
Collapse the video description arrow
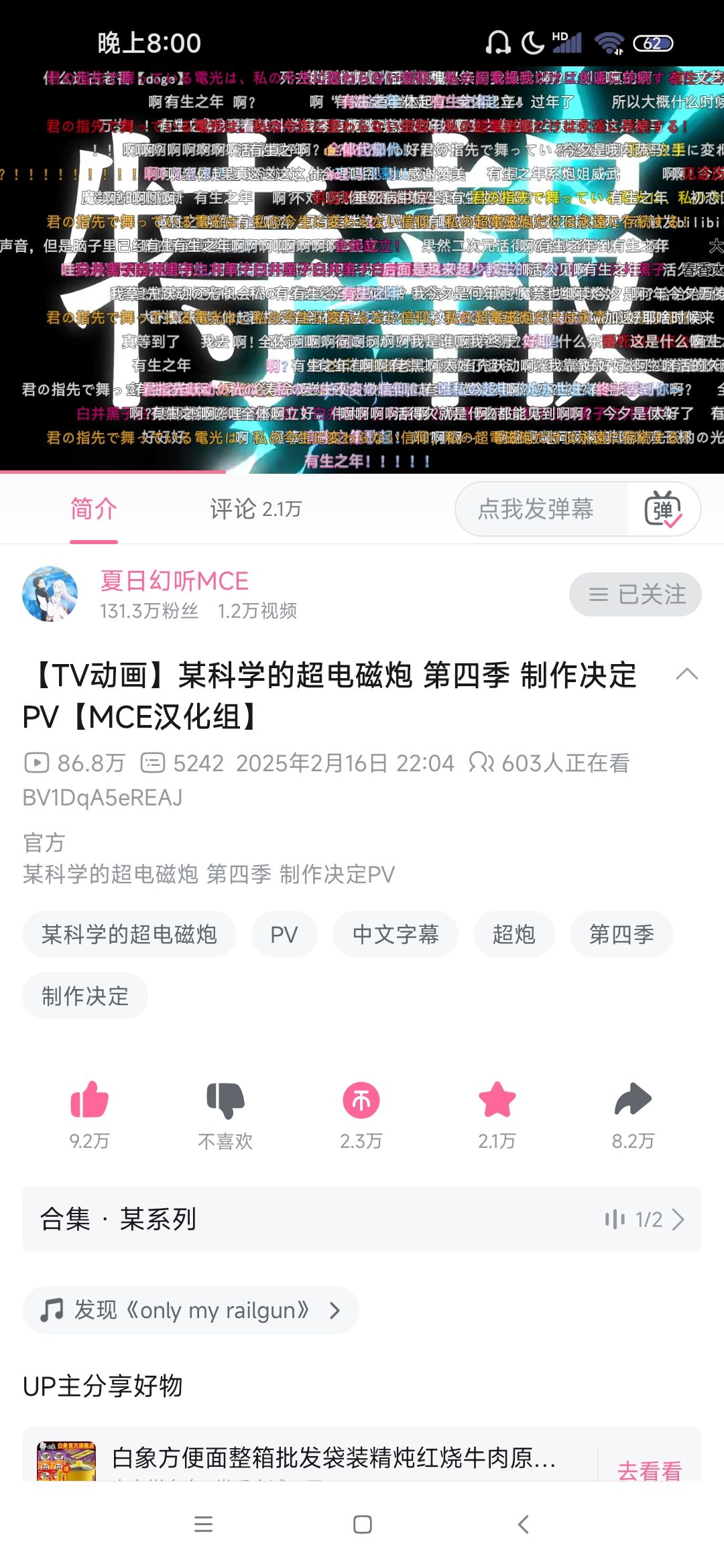pos(686,674)
